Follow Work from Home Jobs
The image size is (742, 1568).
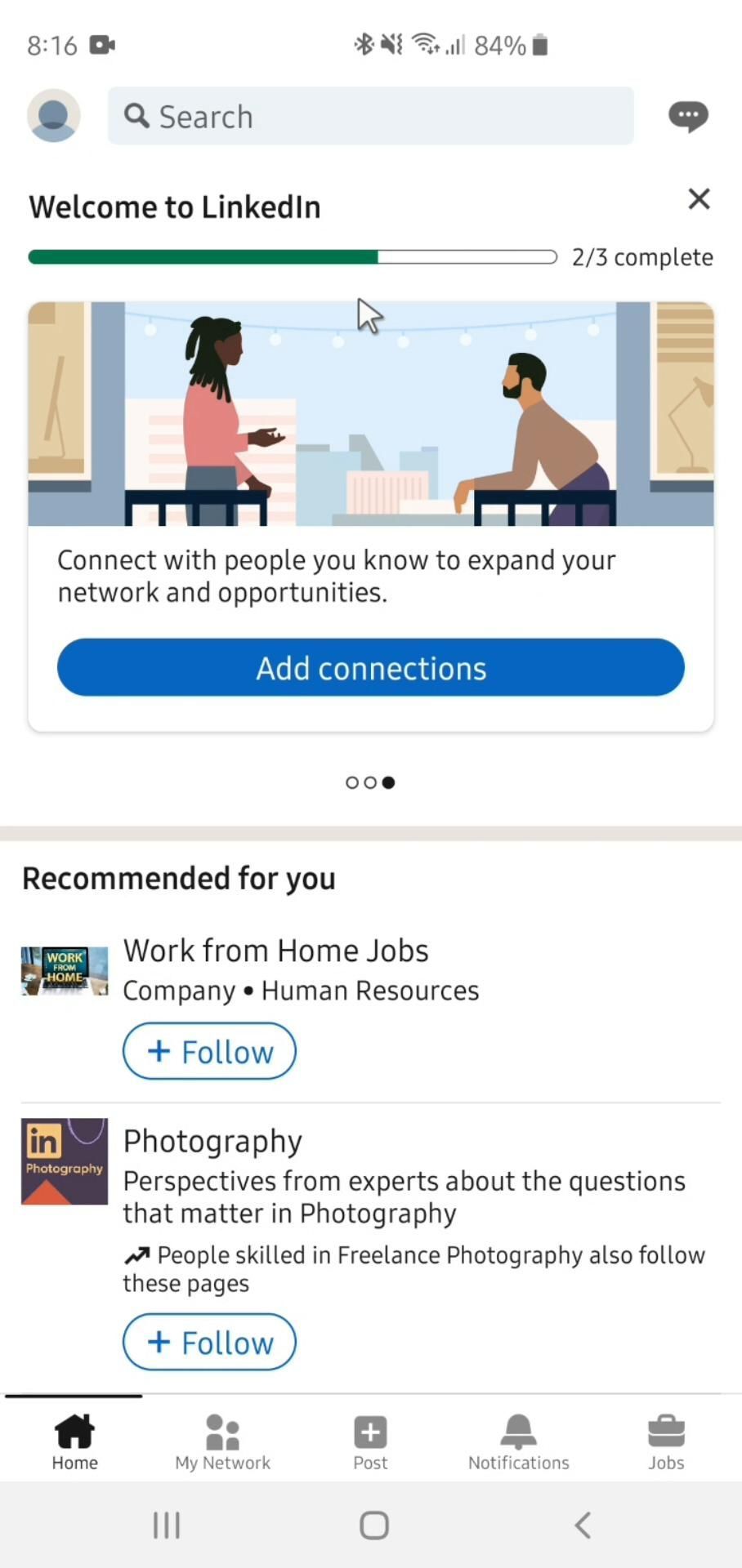point(209,1052)
